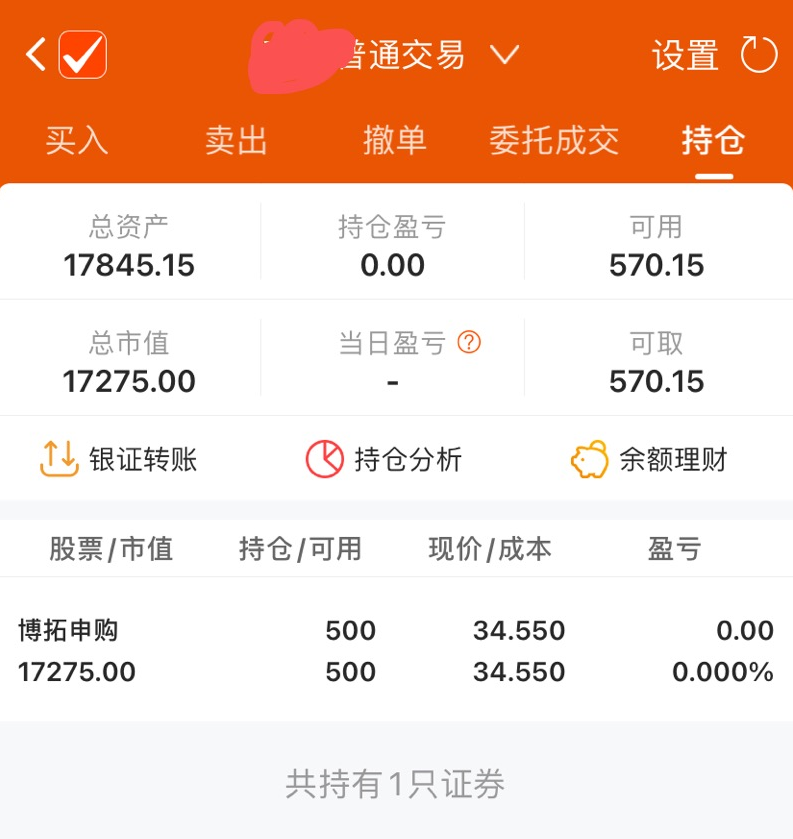The width and height of the screenshot is (793, 839).
Task: Go back with the top-left arrow
Action: (36, 55)
